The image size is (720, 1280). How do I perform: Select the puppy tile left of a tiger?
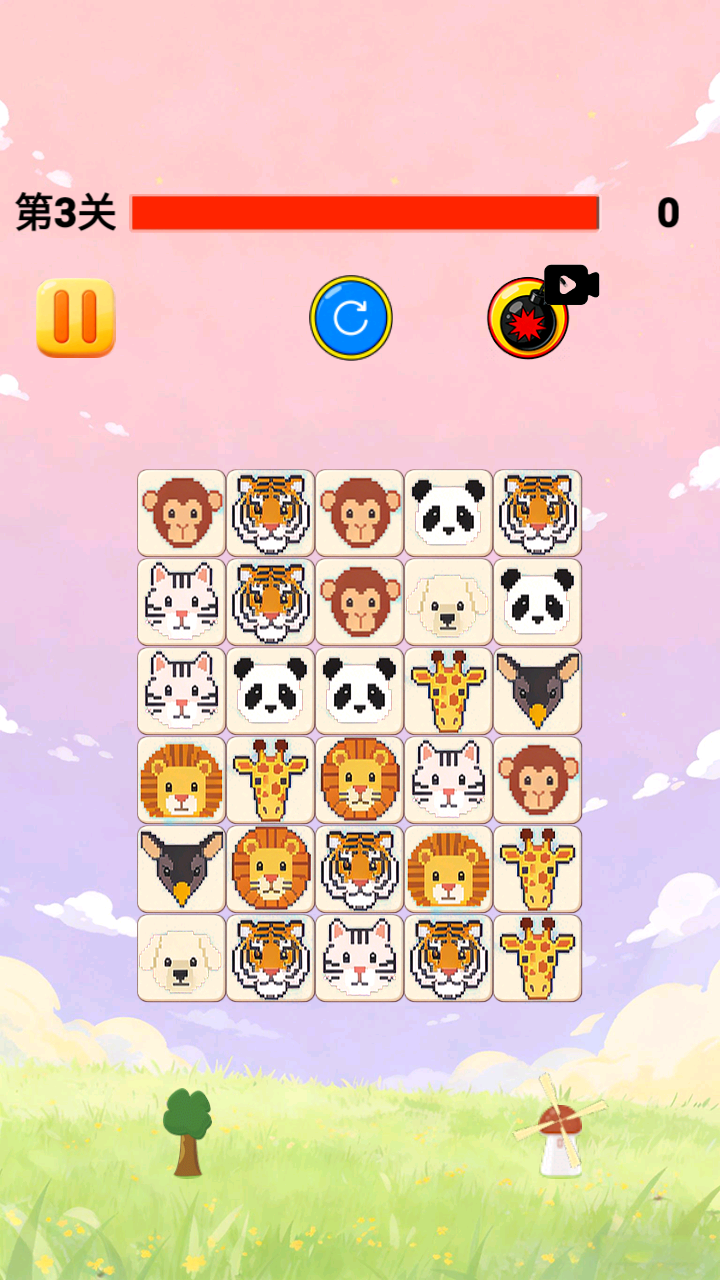181,958
